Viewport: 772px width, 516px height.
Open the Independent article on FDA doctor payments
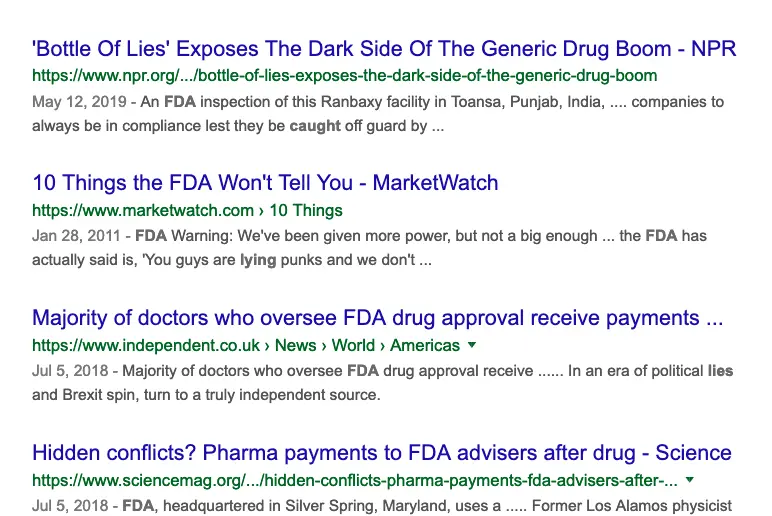point(377,318)
